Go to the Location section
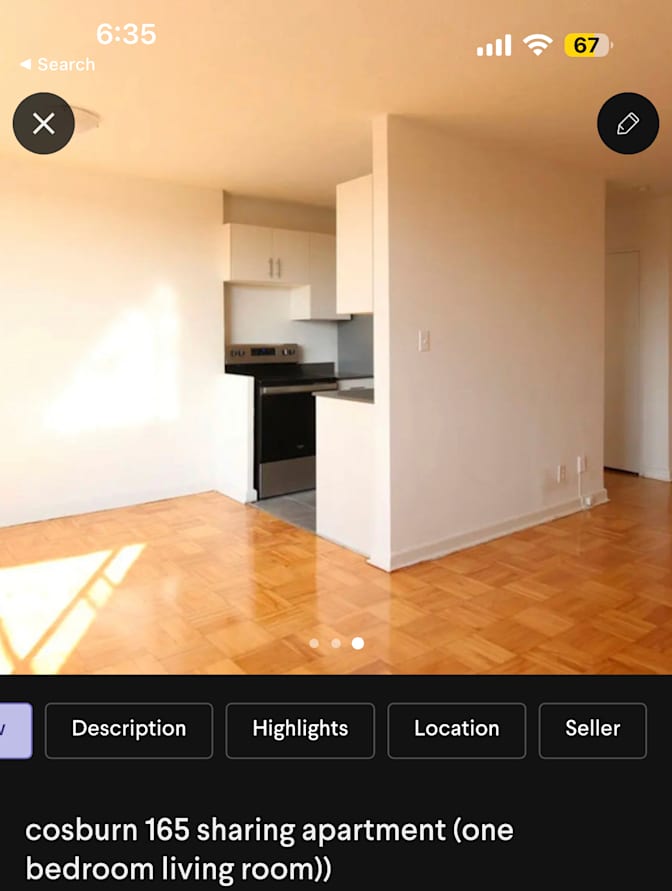Image resolution: width=672 pixels, height=891 pixels. (x=456, y=730)
